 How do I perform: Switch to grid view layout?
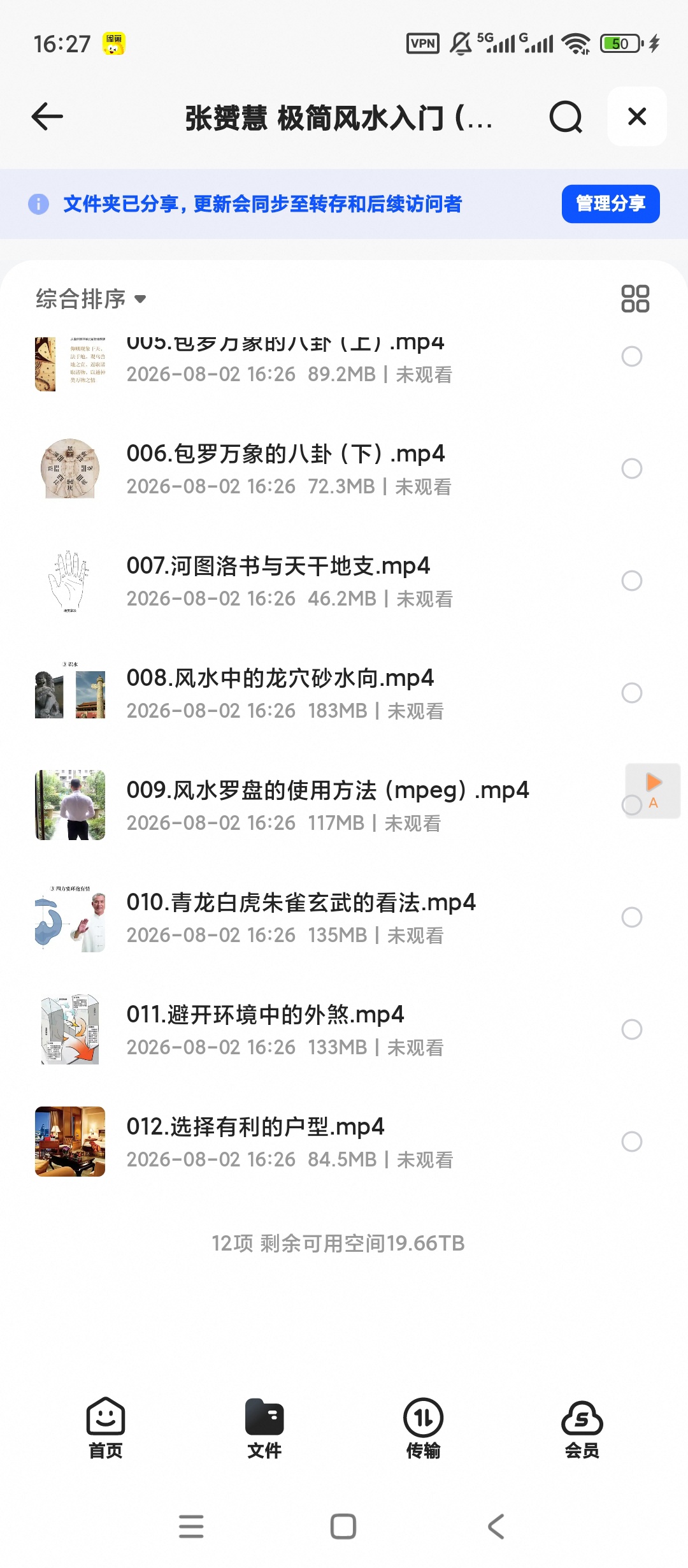click(635, 298)
